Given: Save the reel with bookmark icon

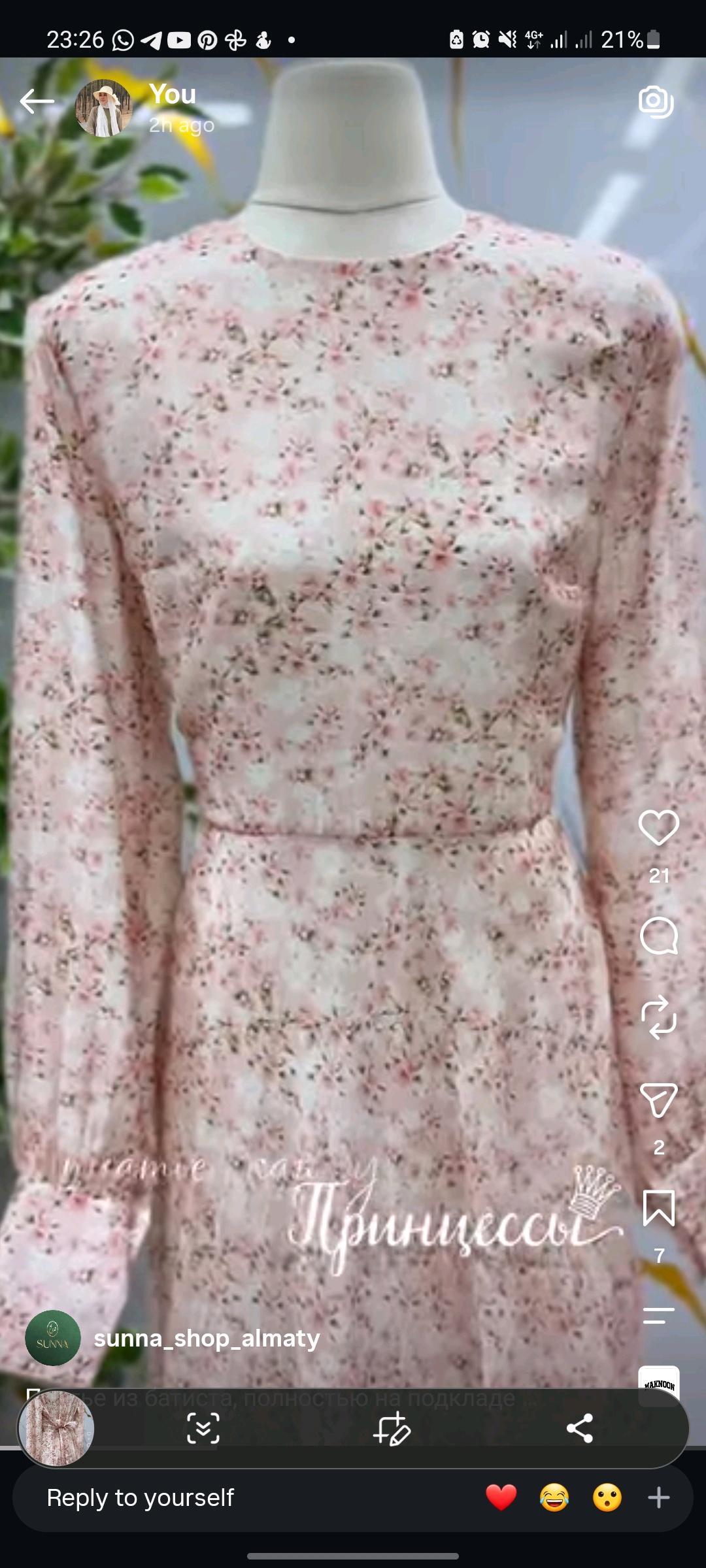Looking at the screenshot, I should tap(658, 1208).
